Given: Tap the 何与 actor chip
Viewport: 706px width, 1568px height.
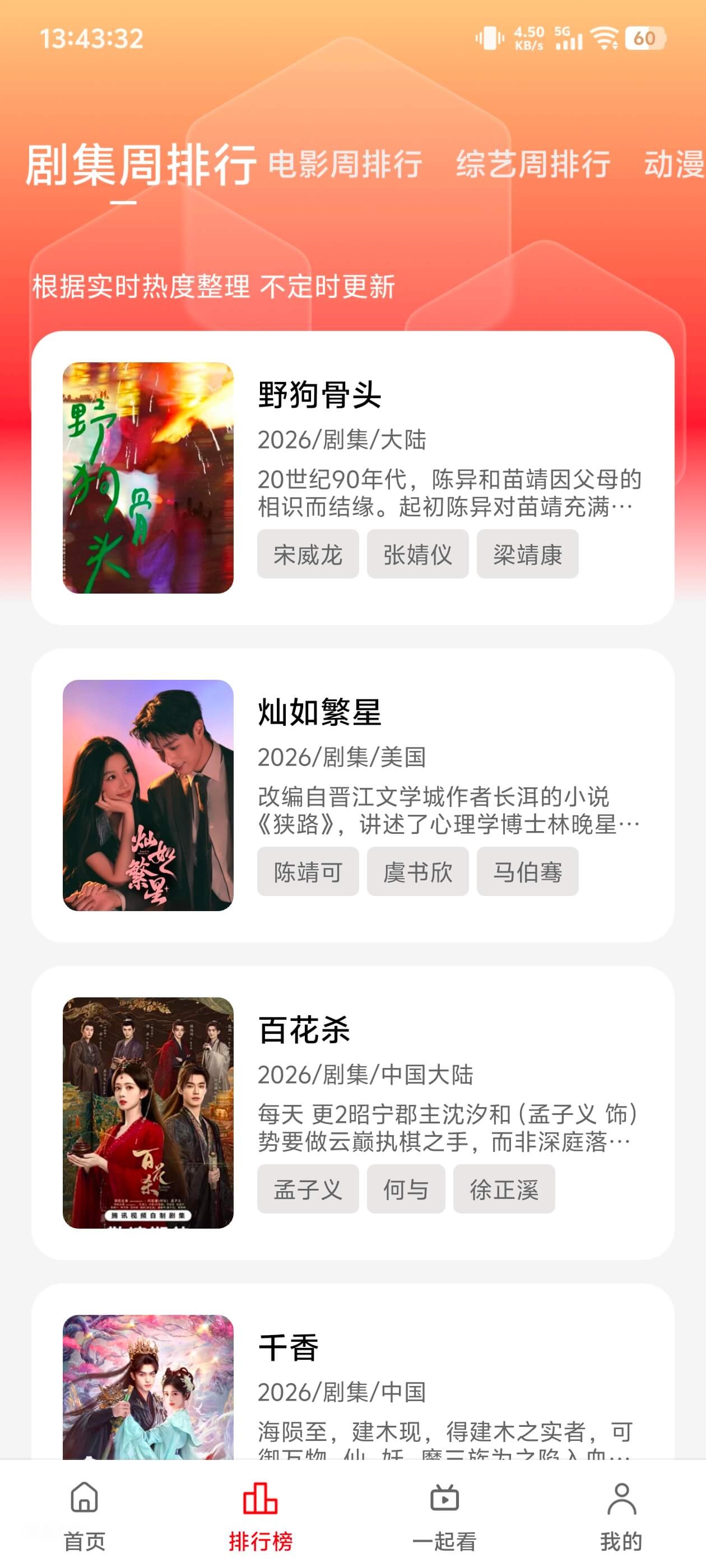Looking at the screenshot, I should click(406, 1189).
